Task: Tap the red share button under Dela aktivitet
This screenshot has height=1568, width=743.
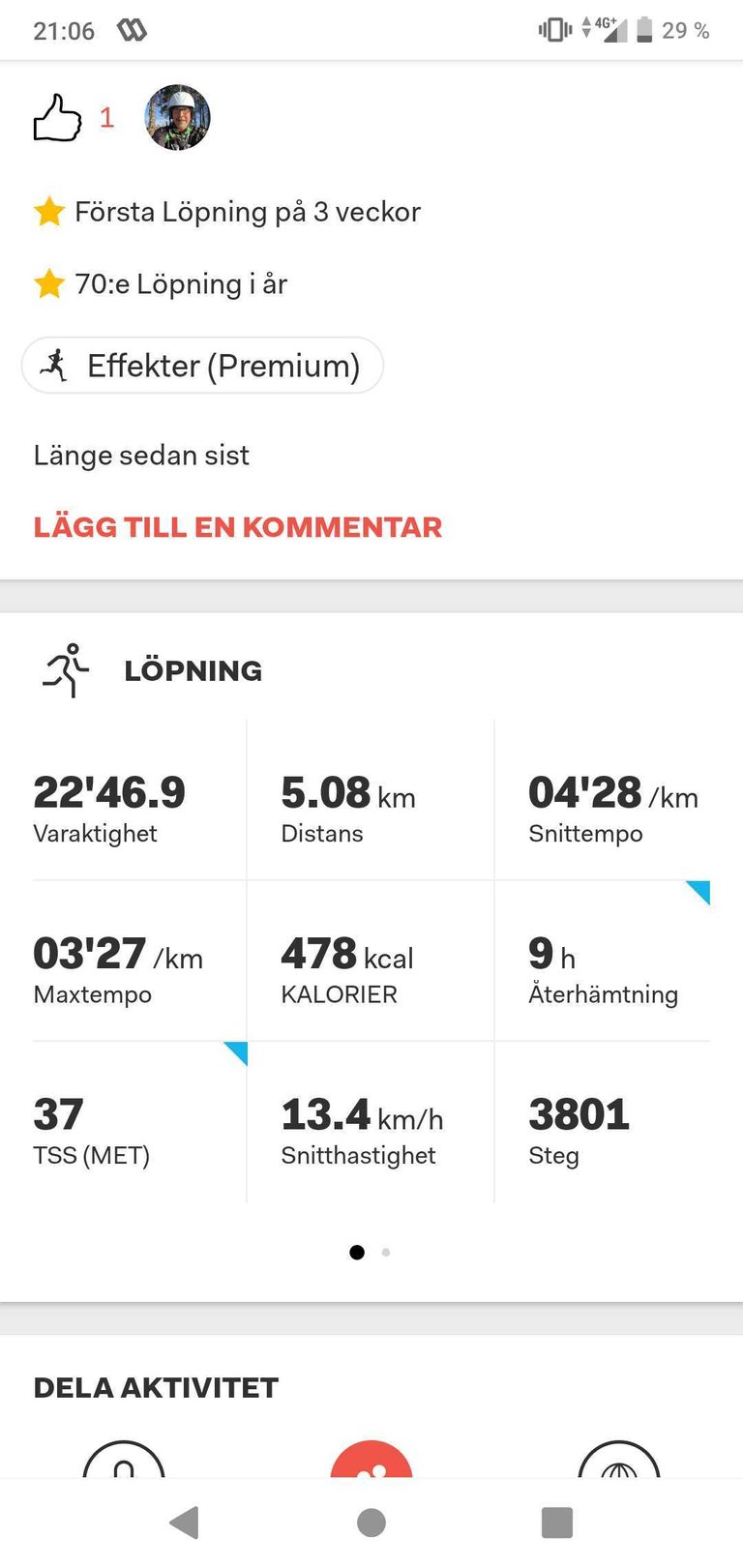Action: point(371,1463)
